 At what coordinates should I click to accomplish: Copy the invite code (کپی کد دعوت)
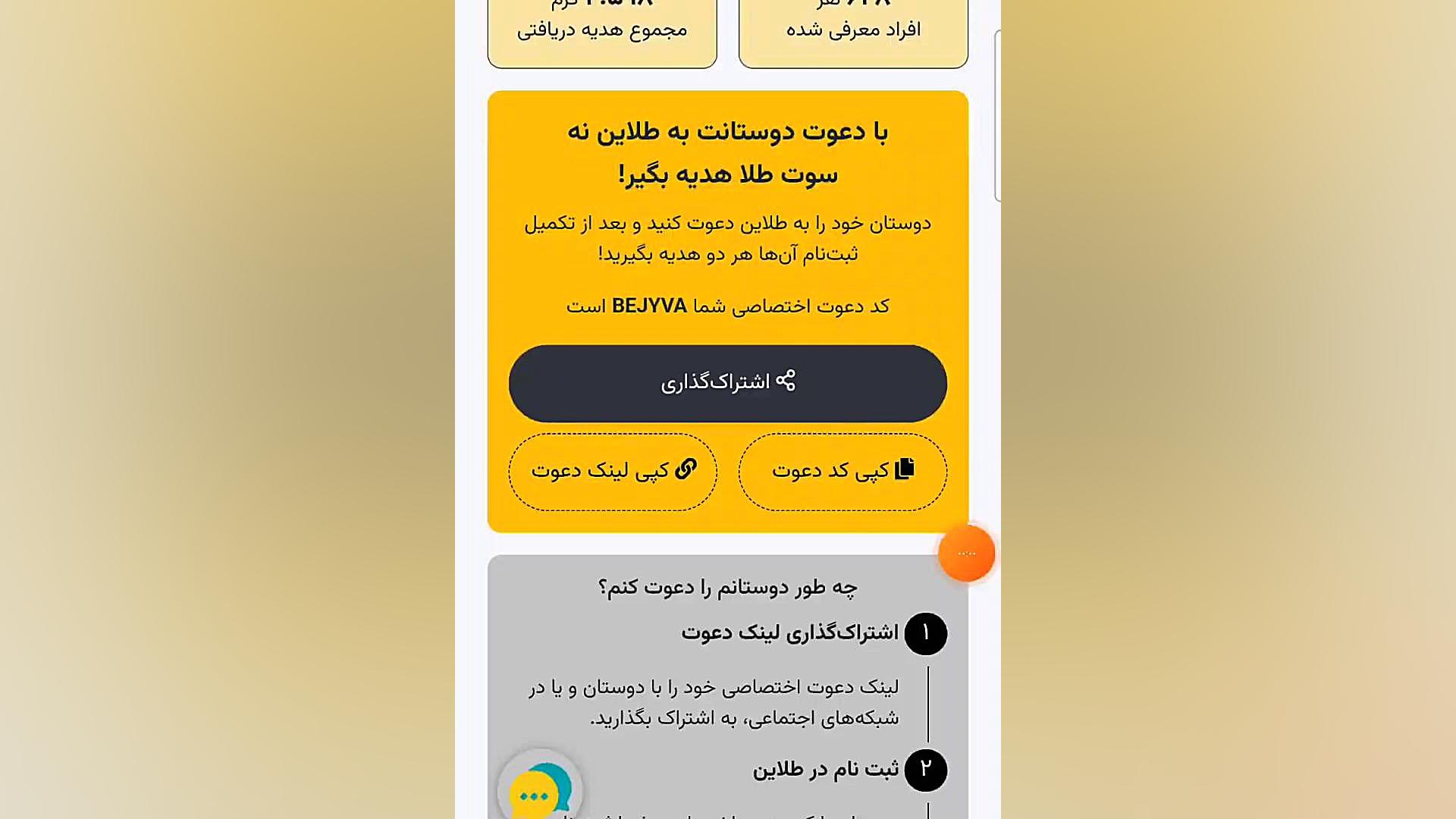pos(843,471)
